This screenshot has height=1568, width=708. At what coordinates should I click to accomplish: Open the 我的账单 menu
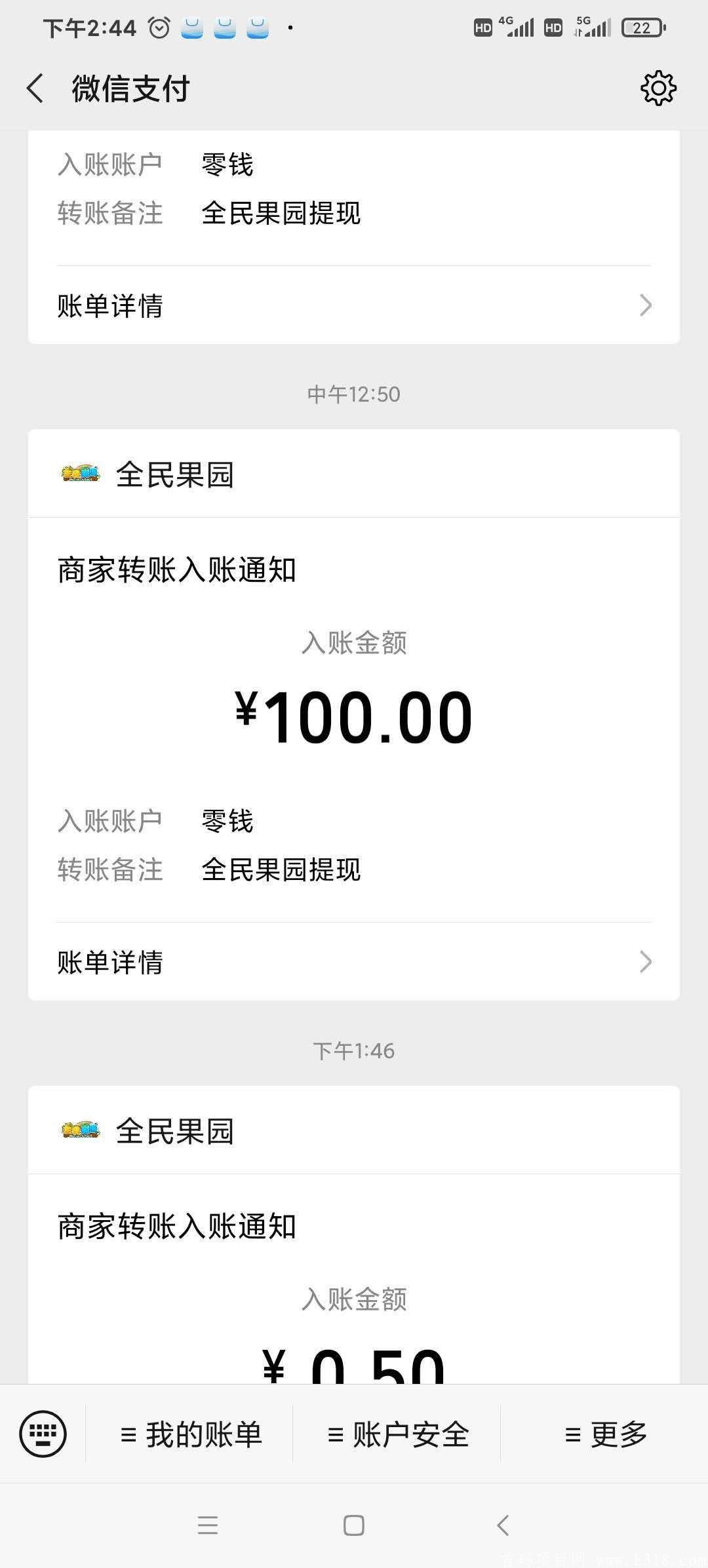pos(190,1434)
